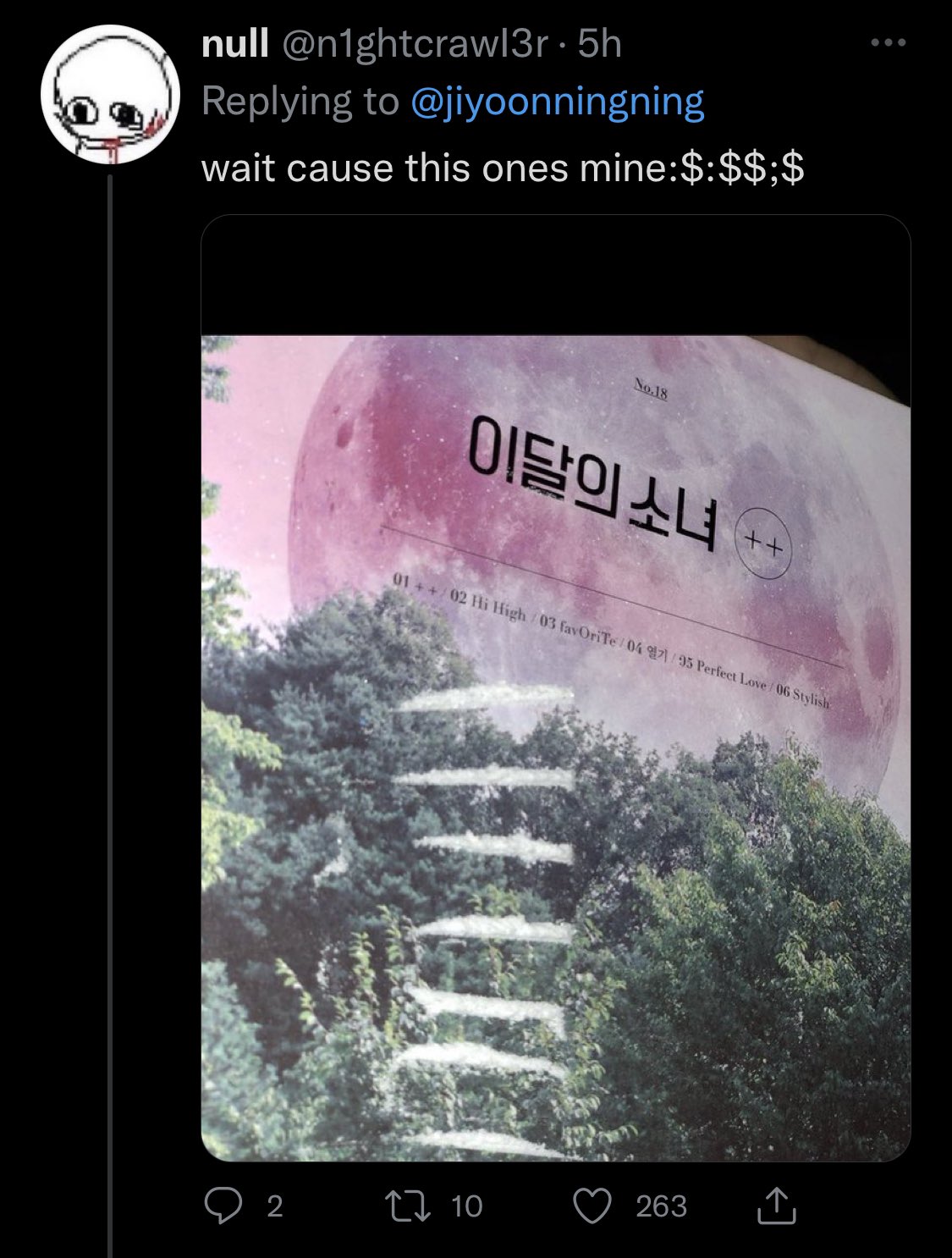Share null's tweet
952x1258 pixels.
point(775,1206)
